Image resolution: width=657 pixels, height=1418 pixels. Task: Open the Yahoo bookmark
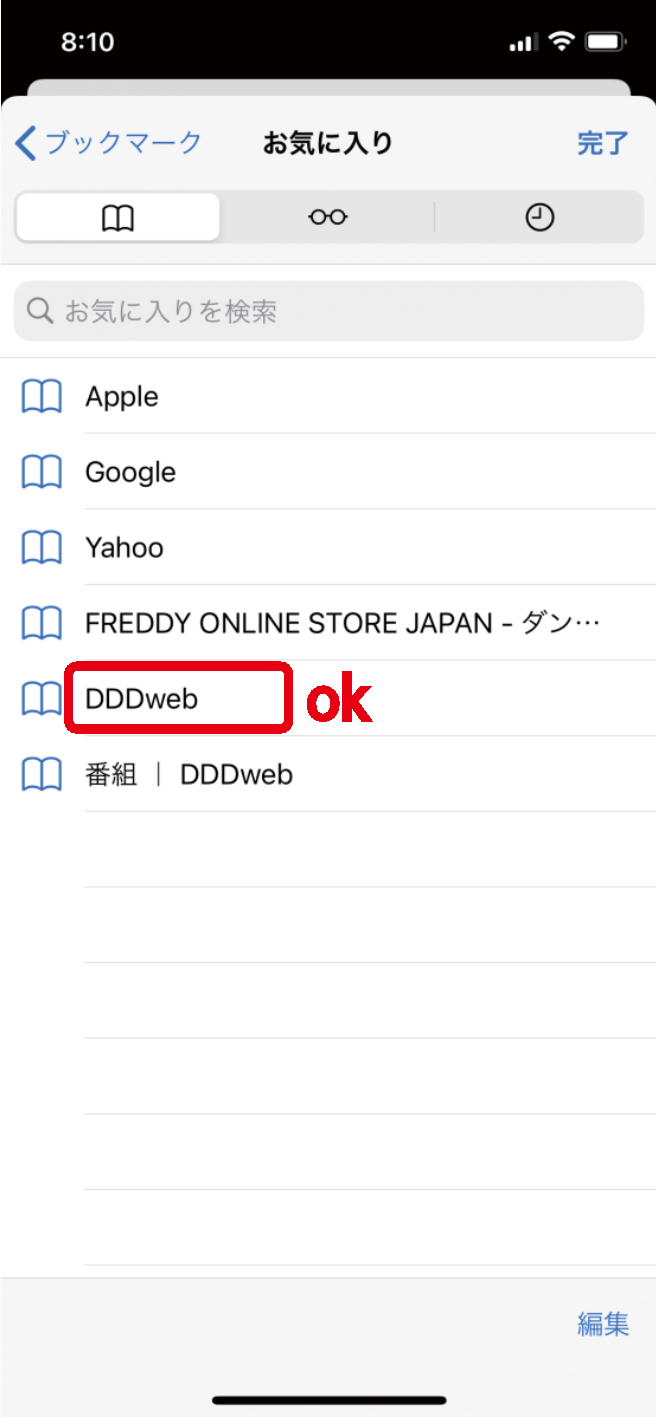pos(328,548)
